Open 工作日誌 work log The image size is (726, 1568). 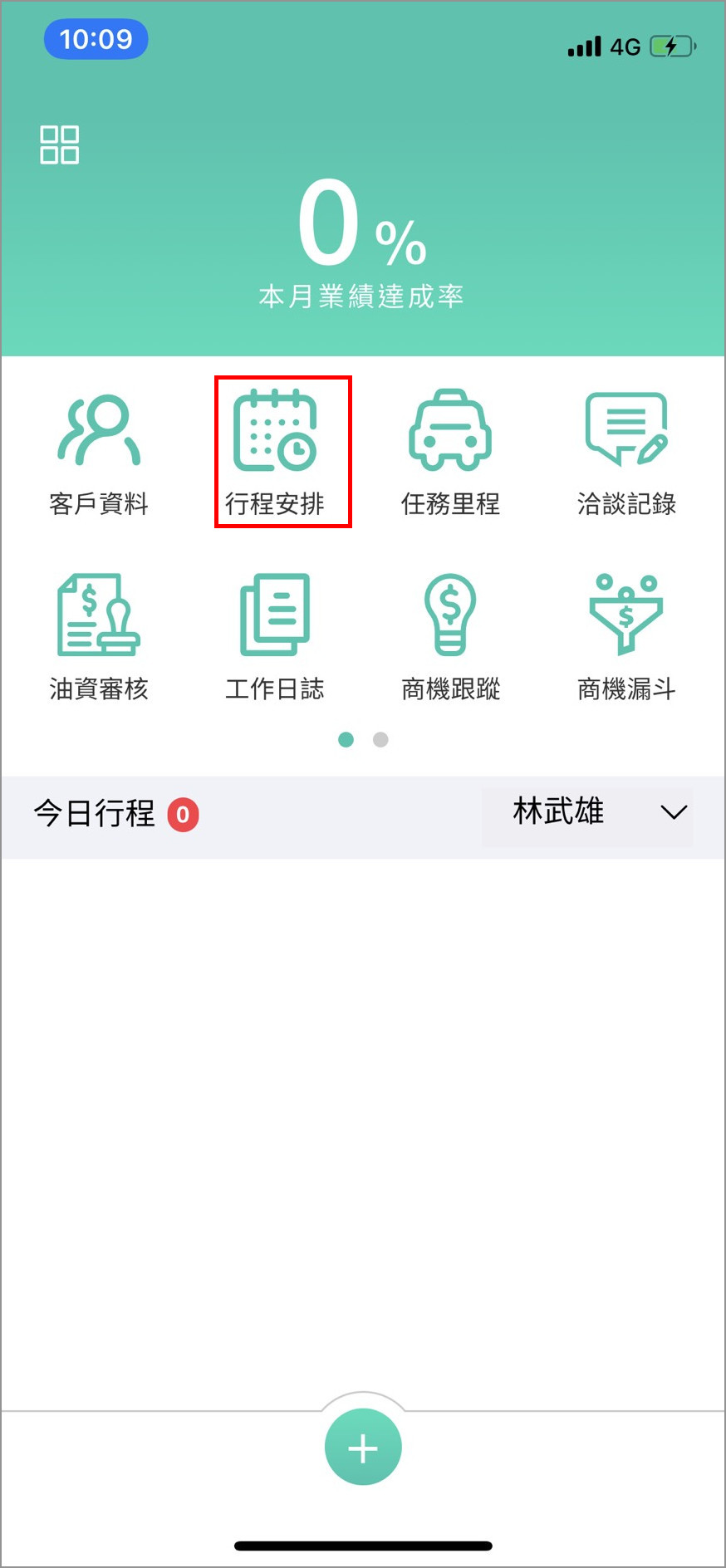coord(275,637)
